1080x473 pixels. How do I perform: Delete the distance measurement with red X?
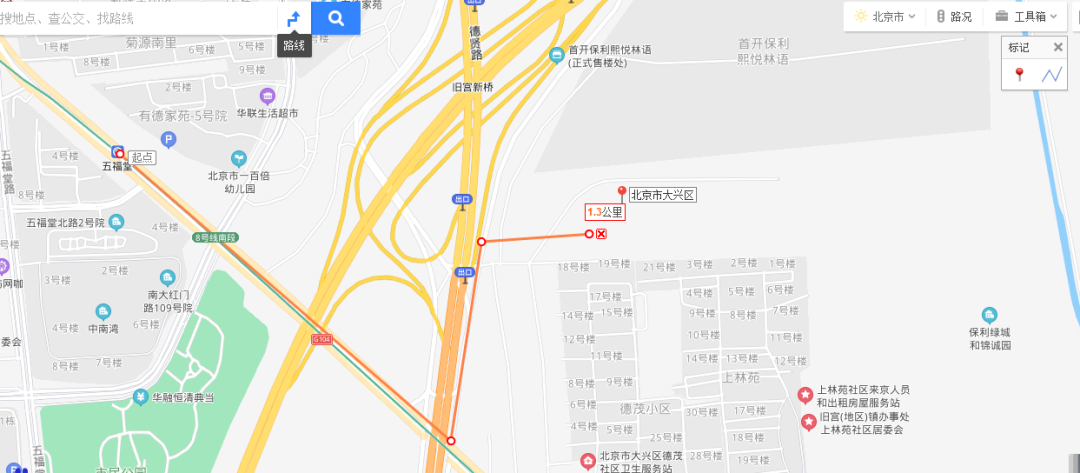(601, 234)
